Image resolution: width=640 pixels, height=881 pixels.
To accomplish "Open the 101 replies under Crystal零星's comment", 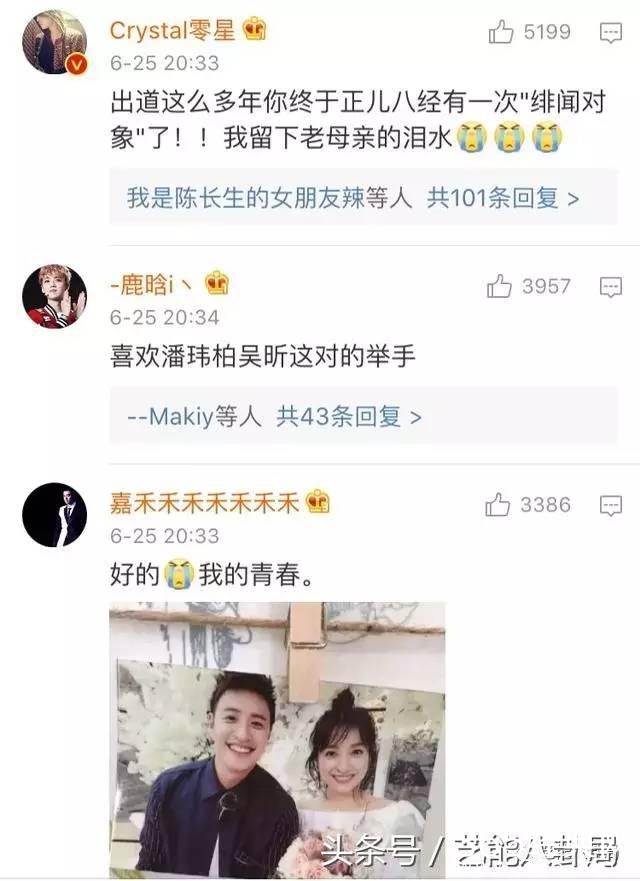I will coord(354,198).
